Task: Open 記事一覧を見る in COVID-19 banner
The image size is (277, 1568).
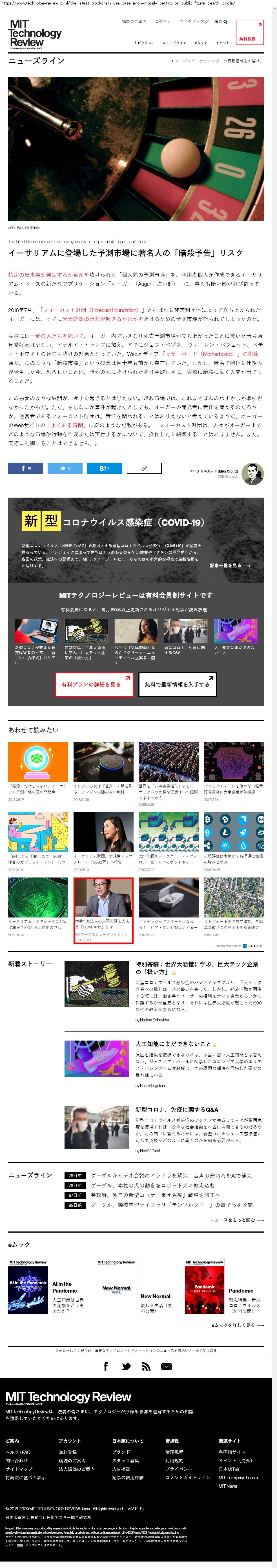Action: coord(229,565)
